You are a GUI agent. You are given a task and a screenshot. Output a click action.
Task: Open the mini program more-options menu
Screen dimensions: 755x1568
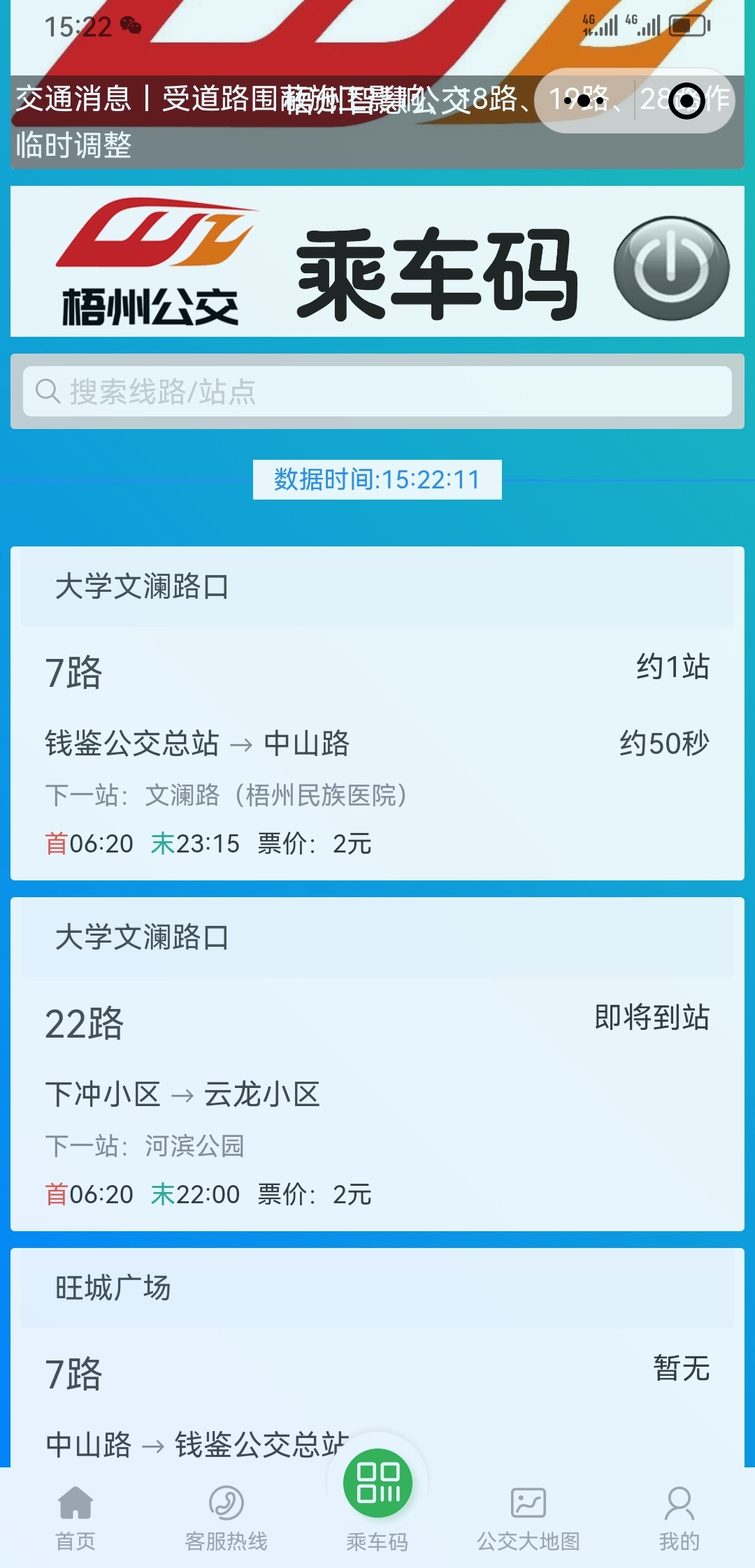pyautogui.click(x=584, y=101)
